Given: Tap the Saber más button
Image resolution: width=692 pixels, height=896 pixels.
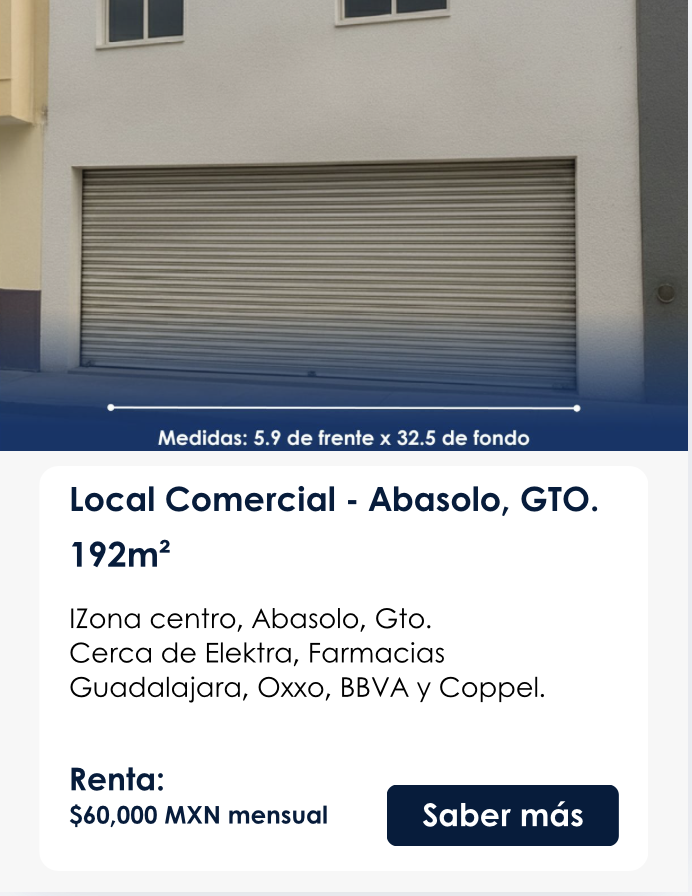Looking at the screenshot, I should coord(502,815).
